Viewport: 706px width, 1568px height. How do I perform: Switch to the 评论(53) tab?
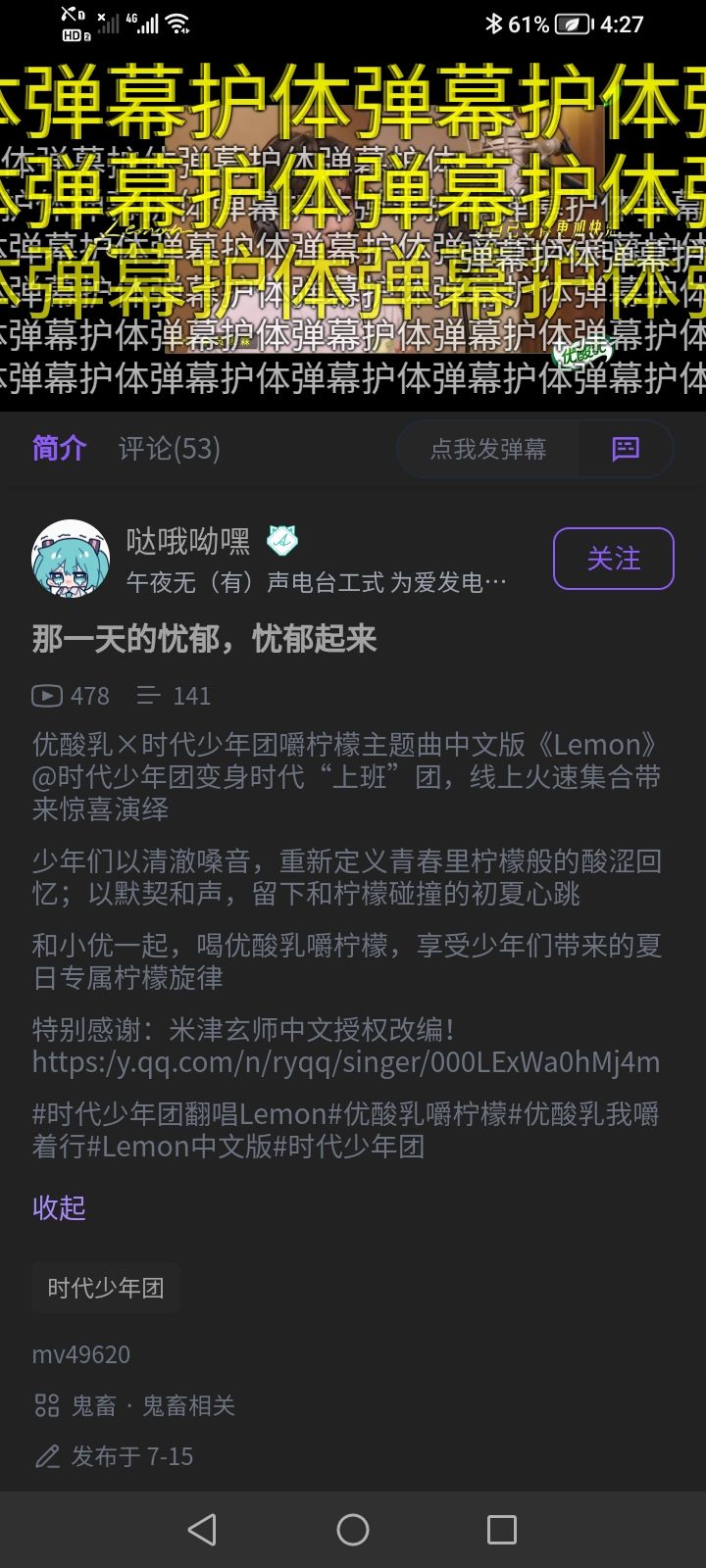point(169,449)
